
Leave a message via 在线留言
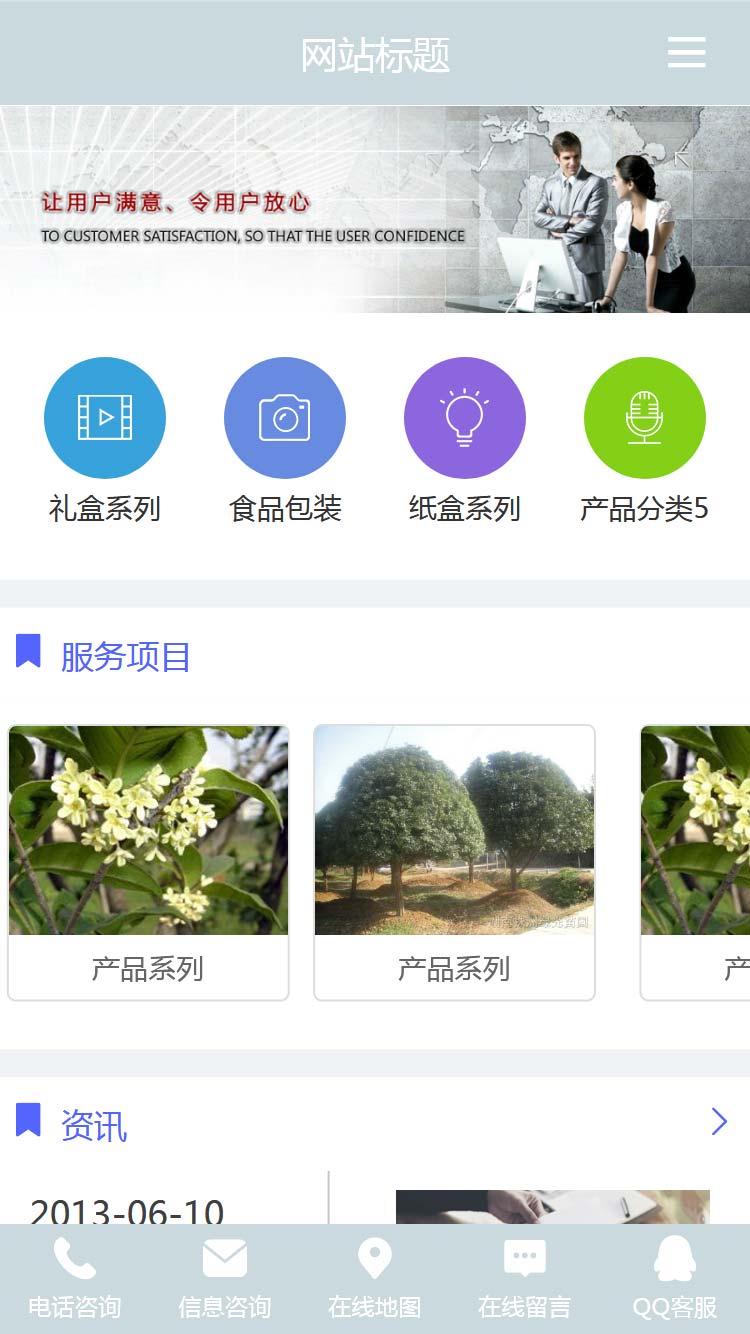click(x=525, y=1278)
